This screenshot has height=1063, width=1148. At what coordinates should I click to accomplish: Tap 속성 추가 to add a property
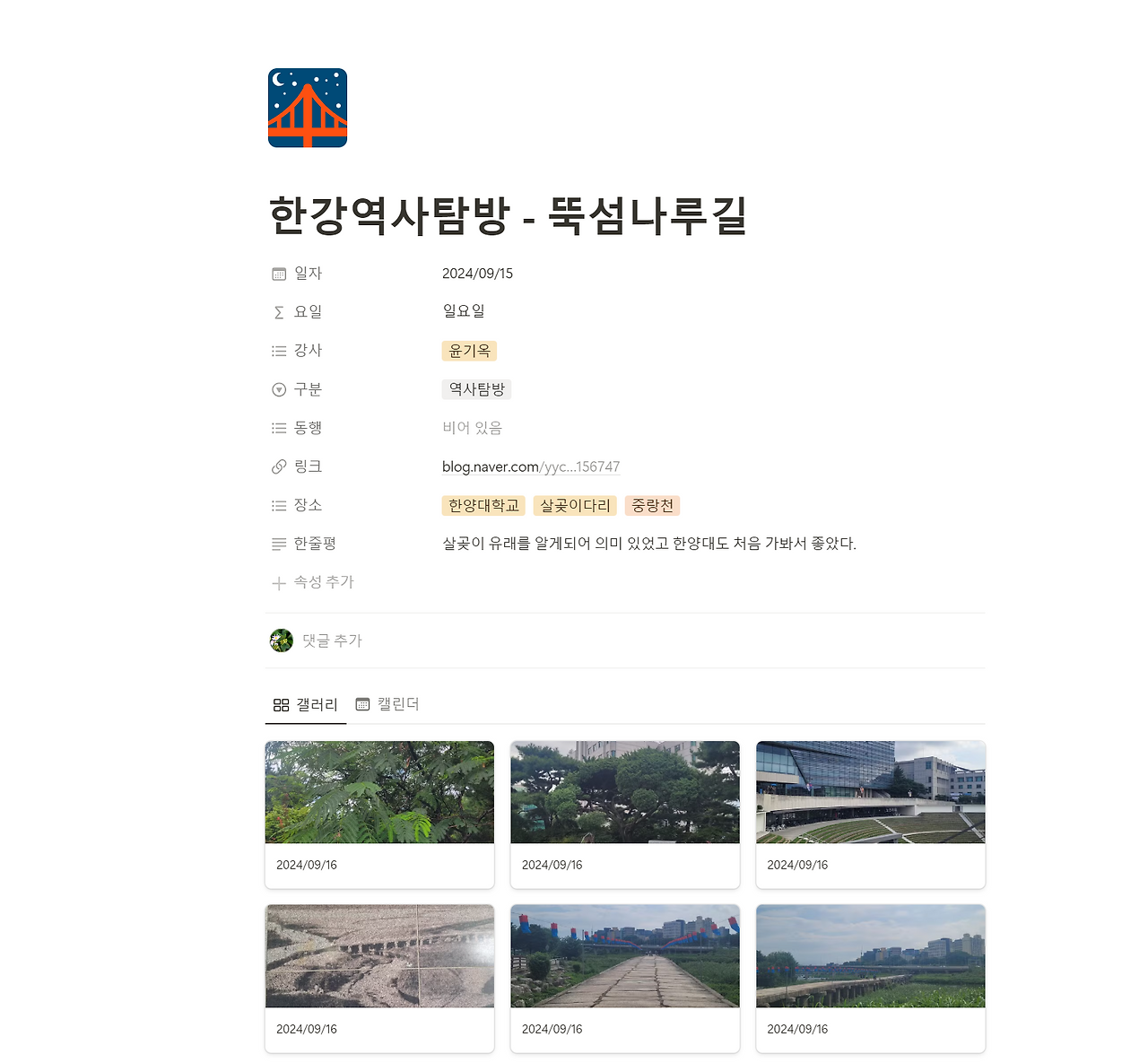coord(313,582)
